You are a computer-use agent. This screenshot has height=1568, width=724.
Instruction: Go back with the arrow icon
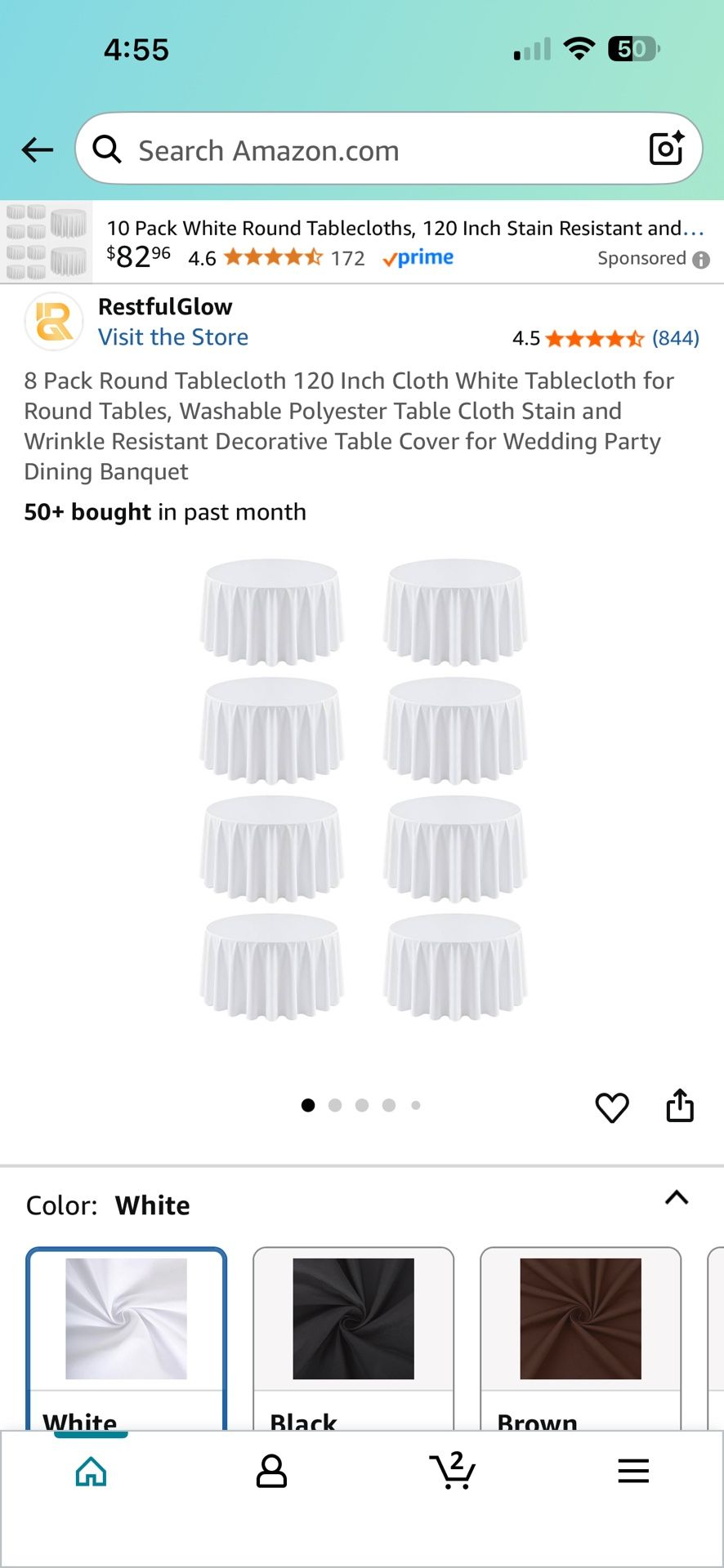point(37,150)
